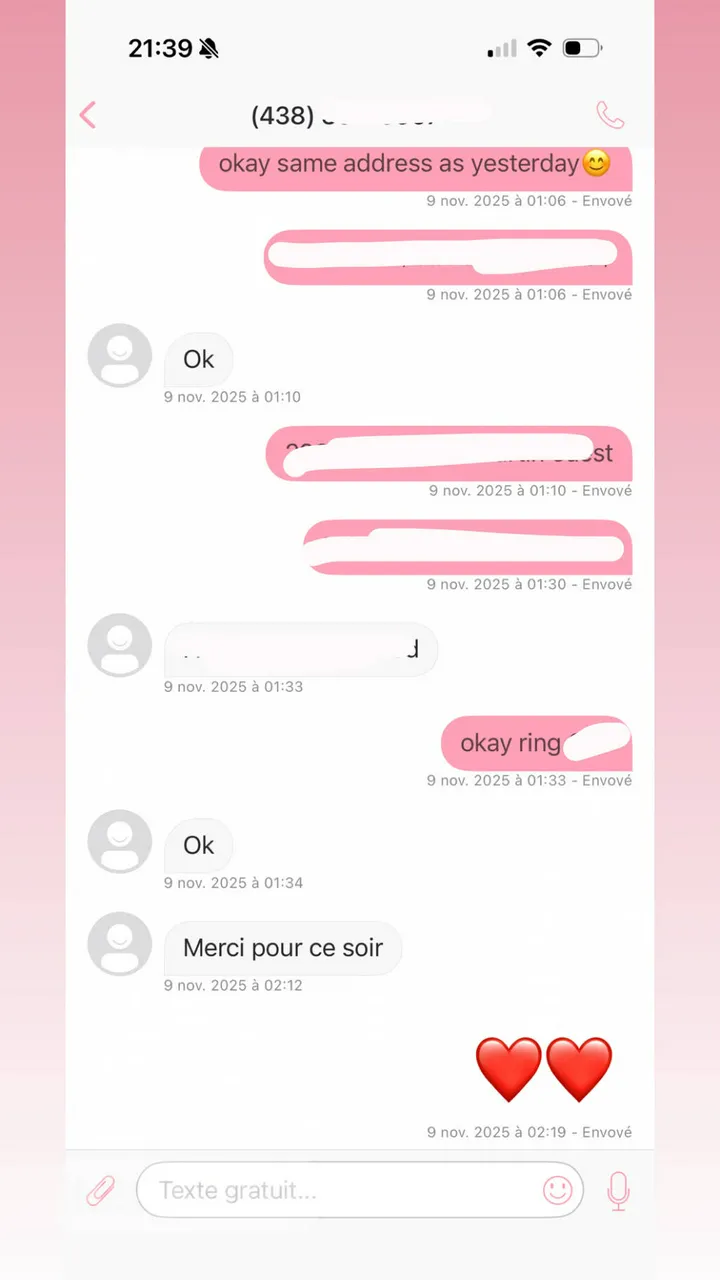Tap the avatar next to the first 'Ok' message
This screenshot has height=1280, width=720.
(x=120, y=355)
